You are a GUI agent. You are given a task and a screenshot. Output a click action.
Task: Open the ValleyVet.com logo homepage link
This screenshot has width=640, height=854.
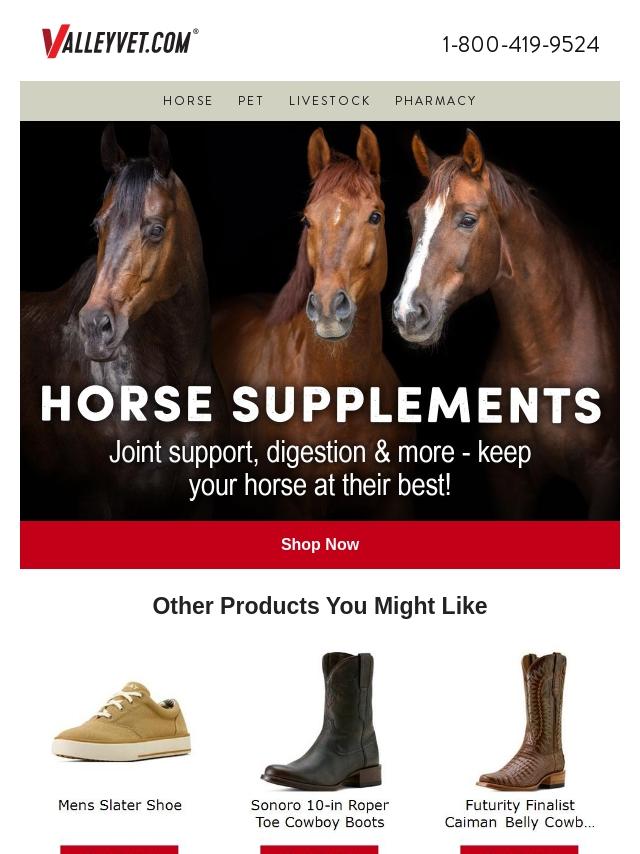pyautogui.click(x=120, y=41)
